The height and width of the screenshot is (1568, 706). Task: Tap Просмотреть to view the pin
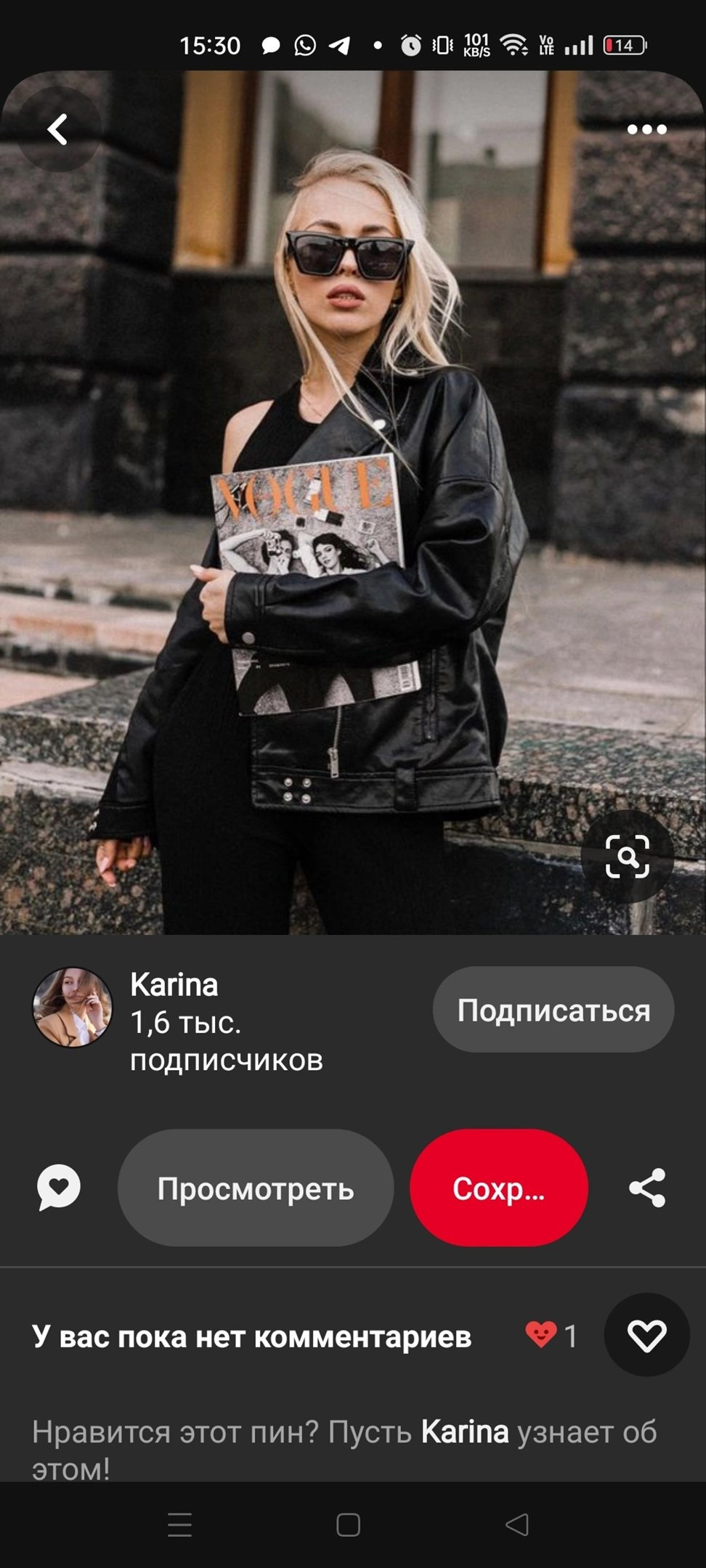coord(255,1188)
